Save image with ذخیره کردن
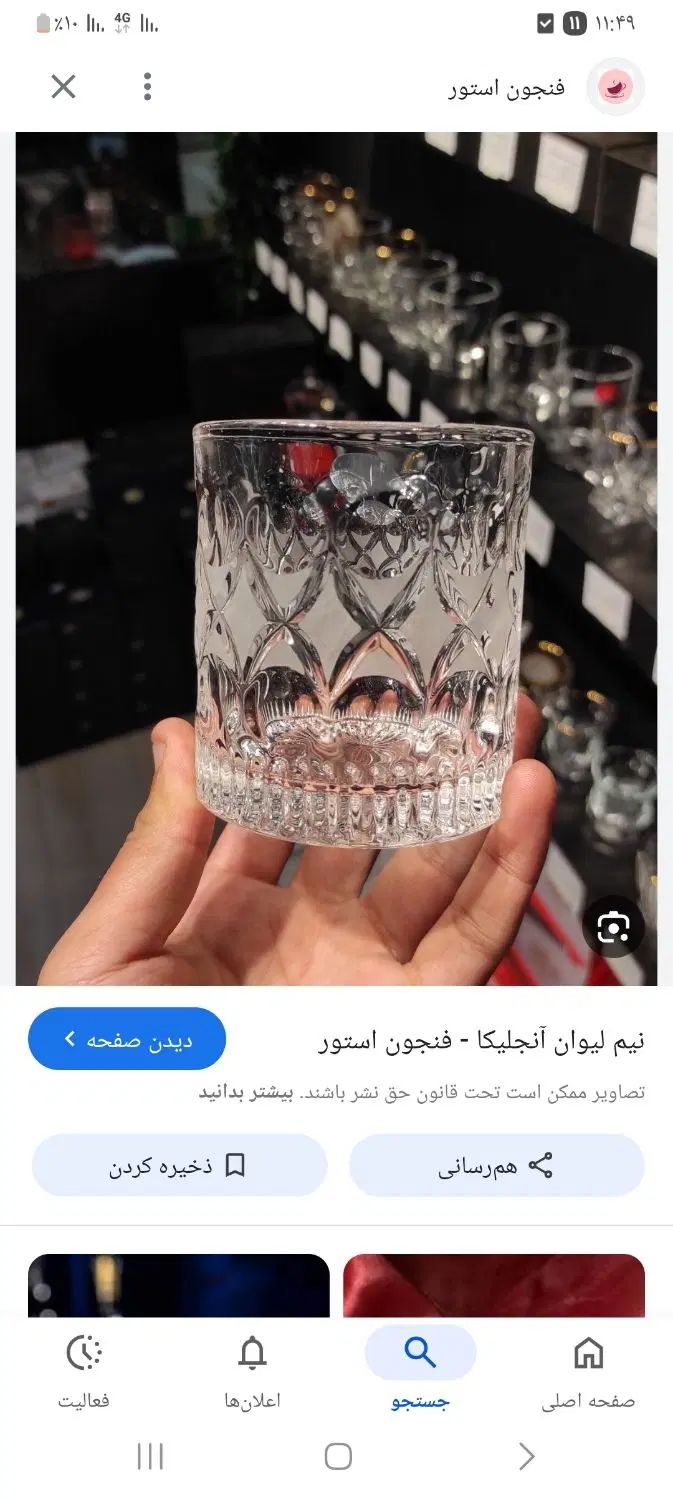This screenshot has height=1500, width=673. 179,1165
